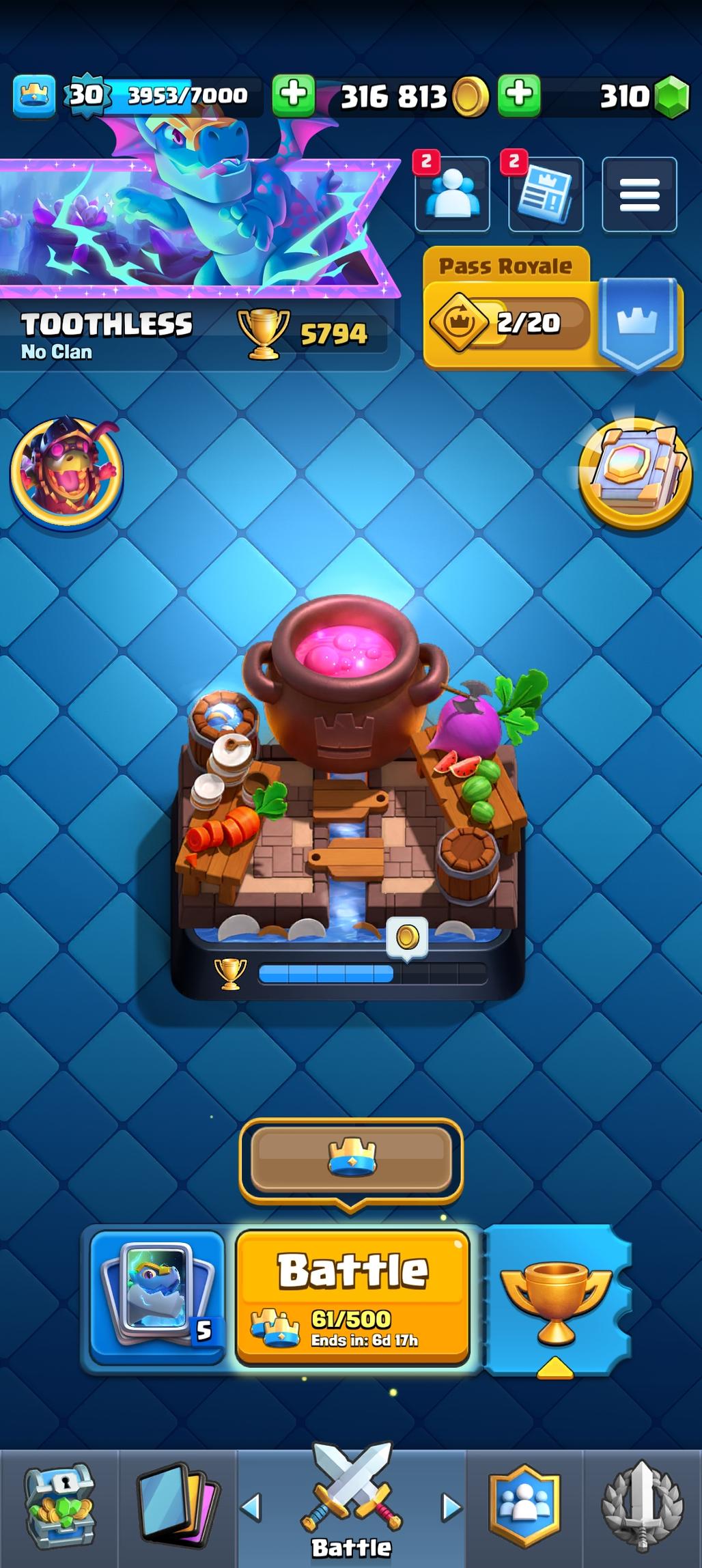Open the trophy events ticket button
This screenshot has width=702, height=1568.
point(556,1298)
